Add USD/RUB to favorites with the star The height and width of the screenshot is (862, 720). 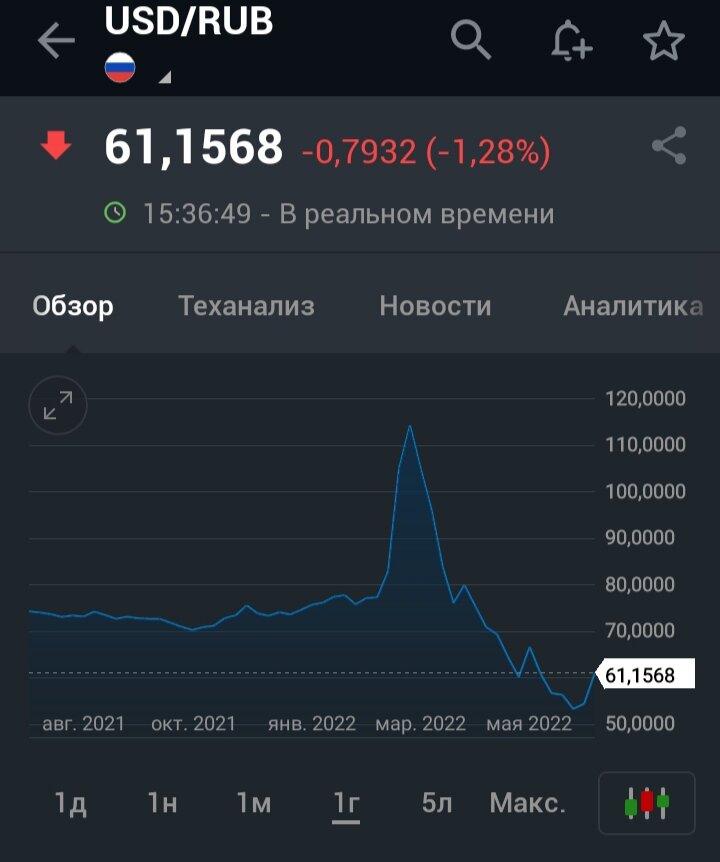[x=663, y=42]
